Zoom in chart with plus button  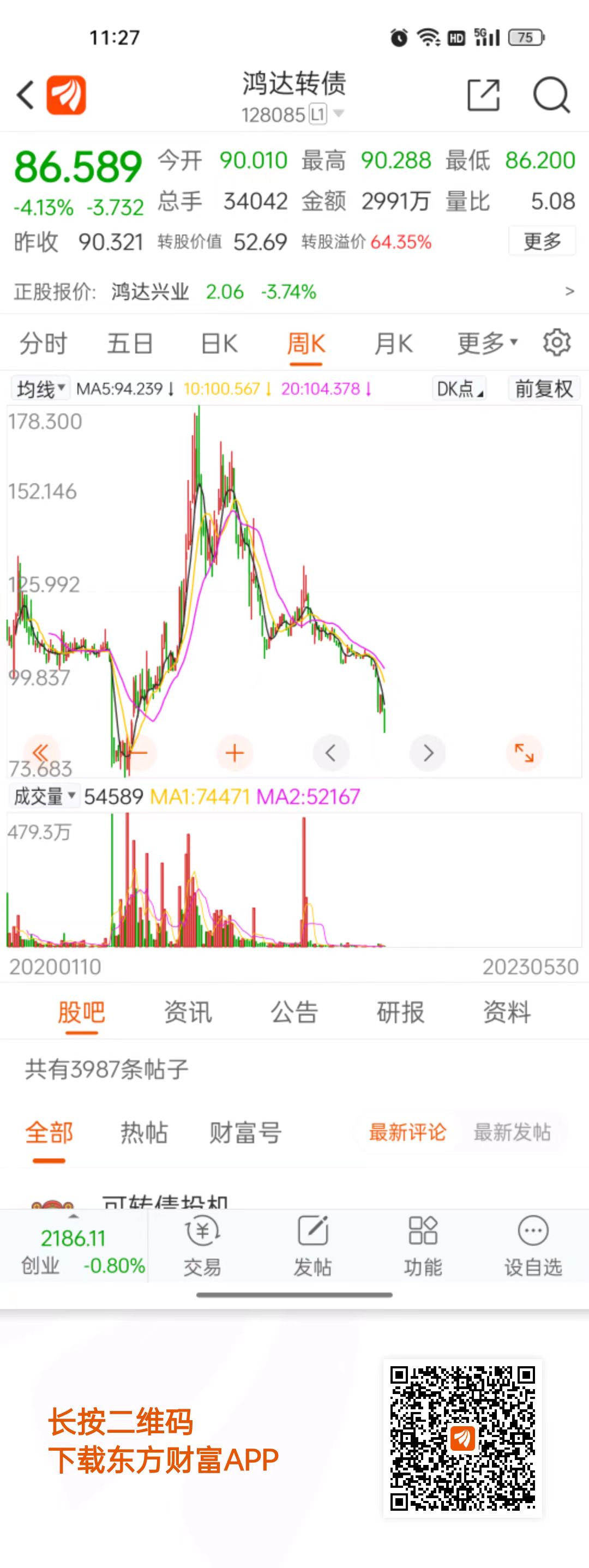tap(235, 753)
